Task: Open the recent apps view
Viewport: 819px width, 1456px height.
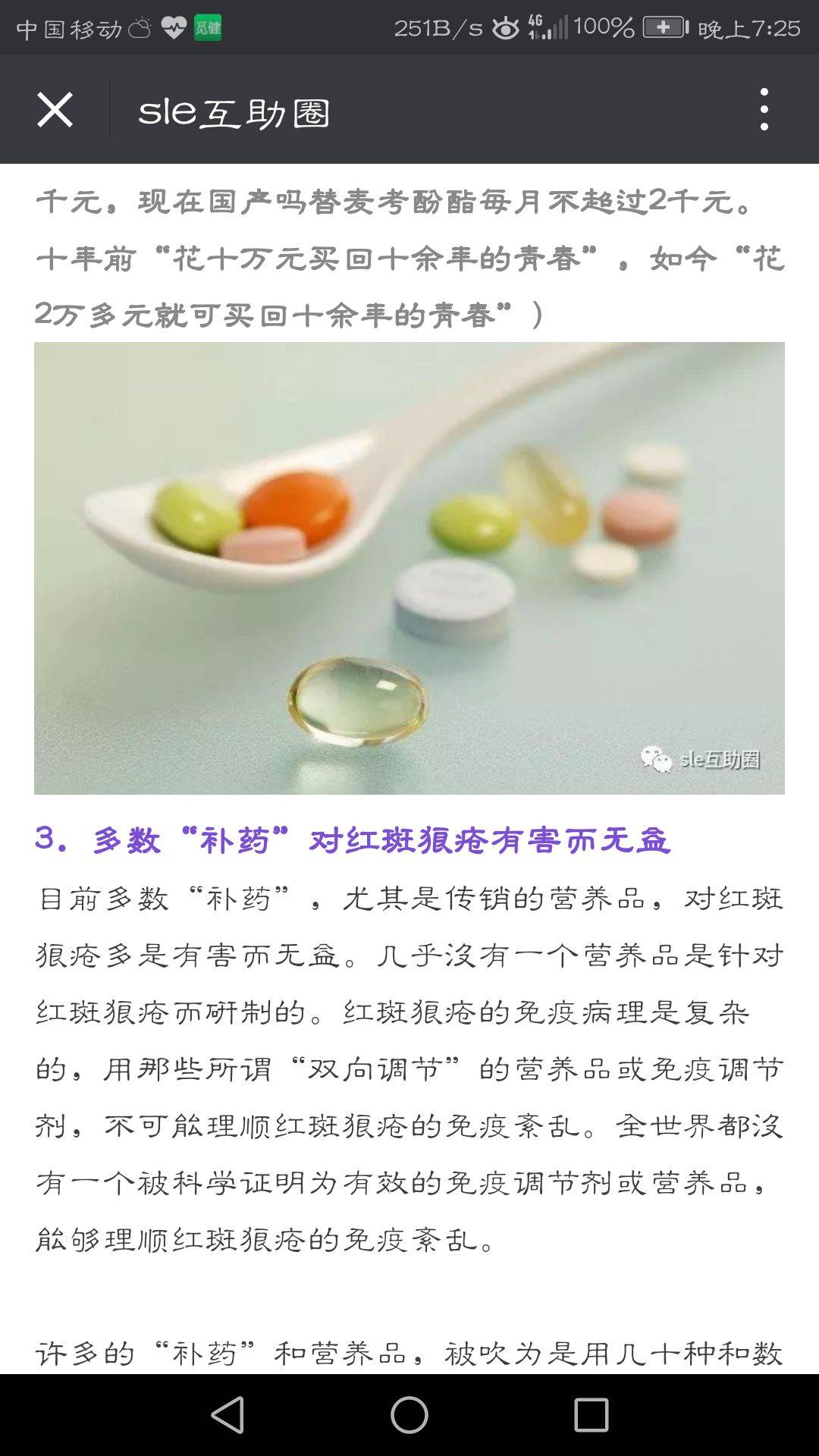Action: tap(591, 1415)
